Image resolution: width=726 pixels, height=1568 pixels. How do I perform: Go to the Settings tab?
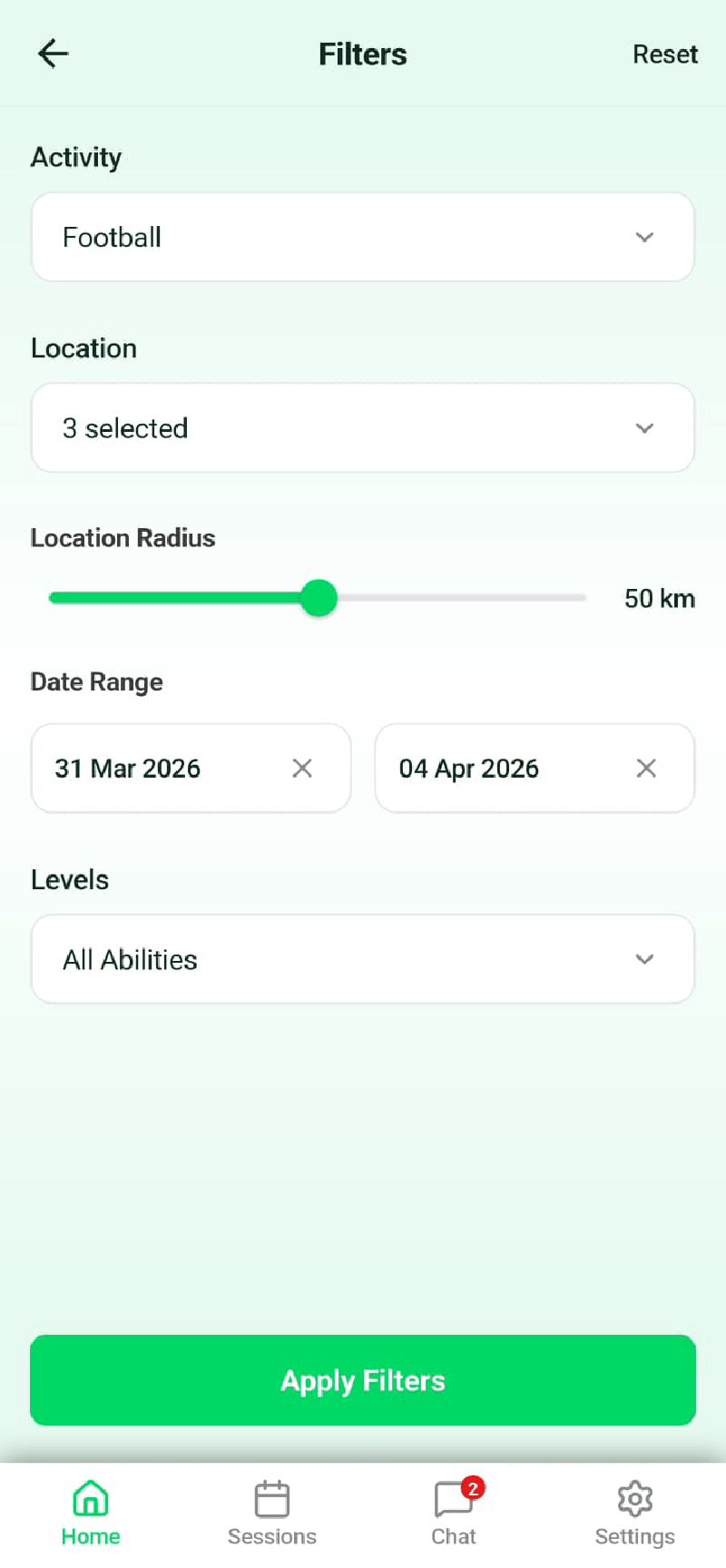tap(634, 1513)
